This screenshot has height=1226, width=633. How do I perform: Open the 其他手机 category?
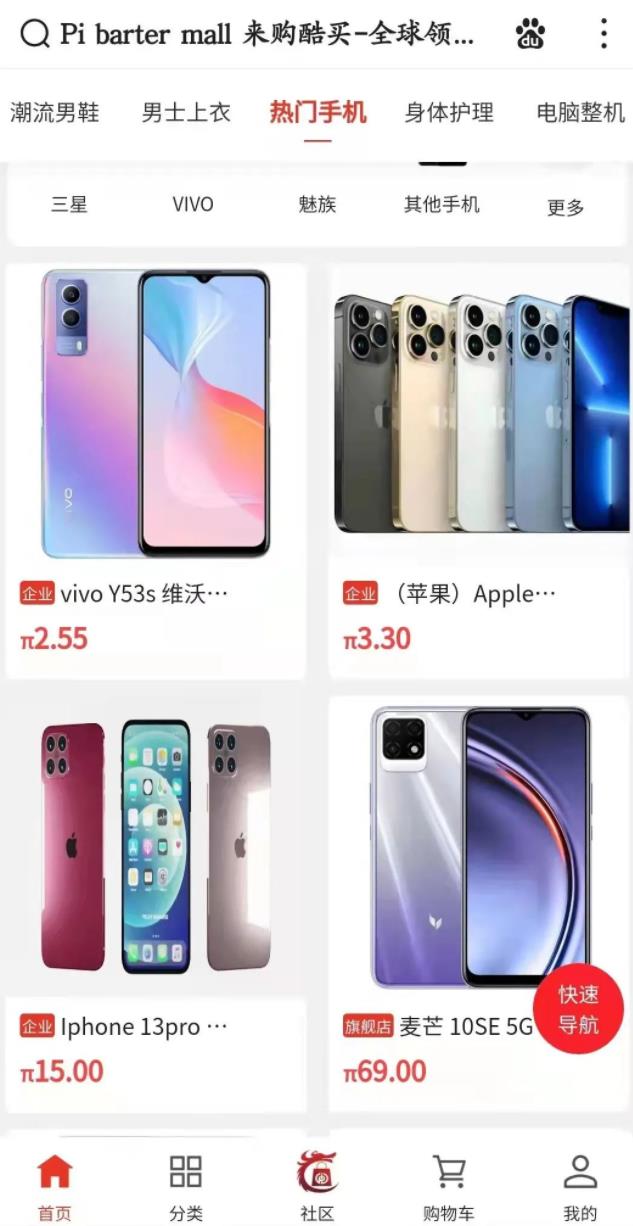[441, 205]
